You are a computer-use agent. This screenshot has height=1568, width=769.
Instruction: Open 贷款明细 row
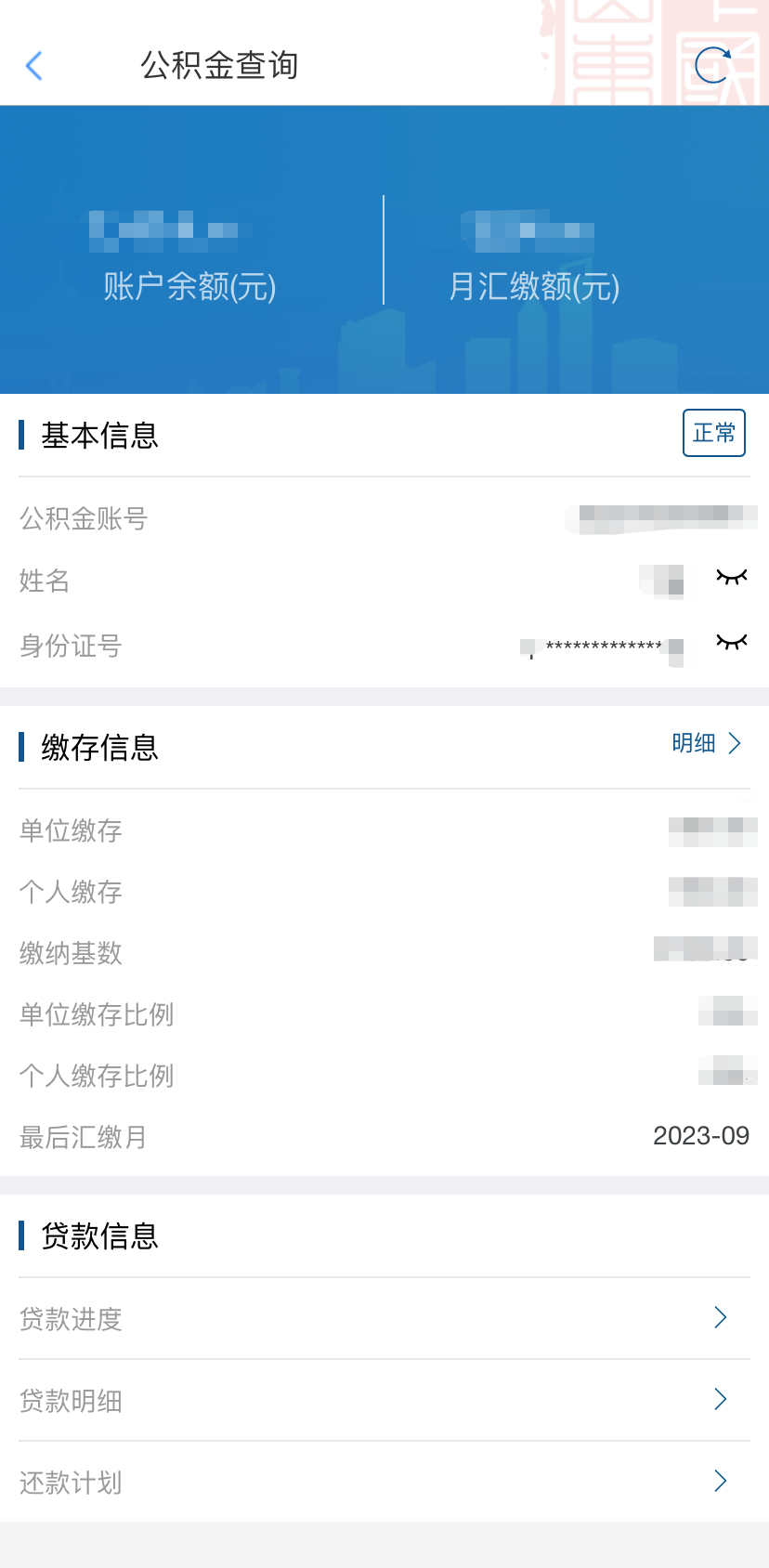[384, 1401]
